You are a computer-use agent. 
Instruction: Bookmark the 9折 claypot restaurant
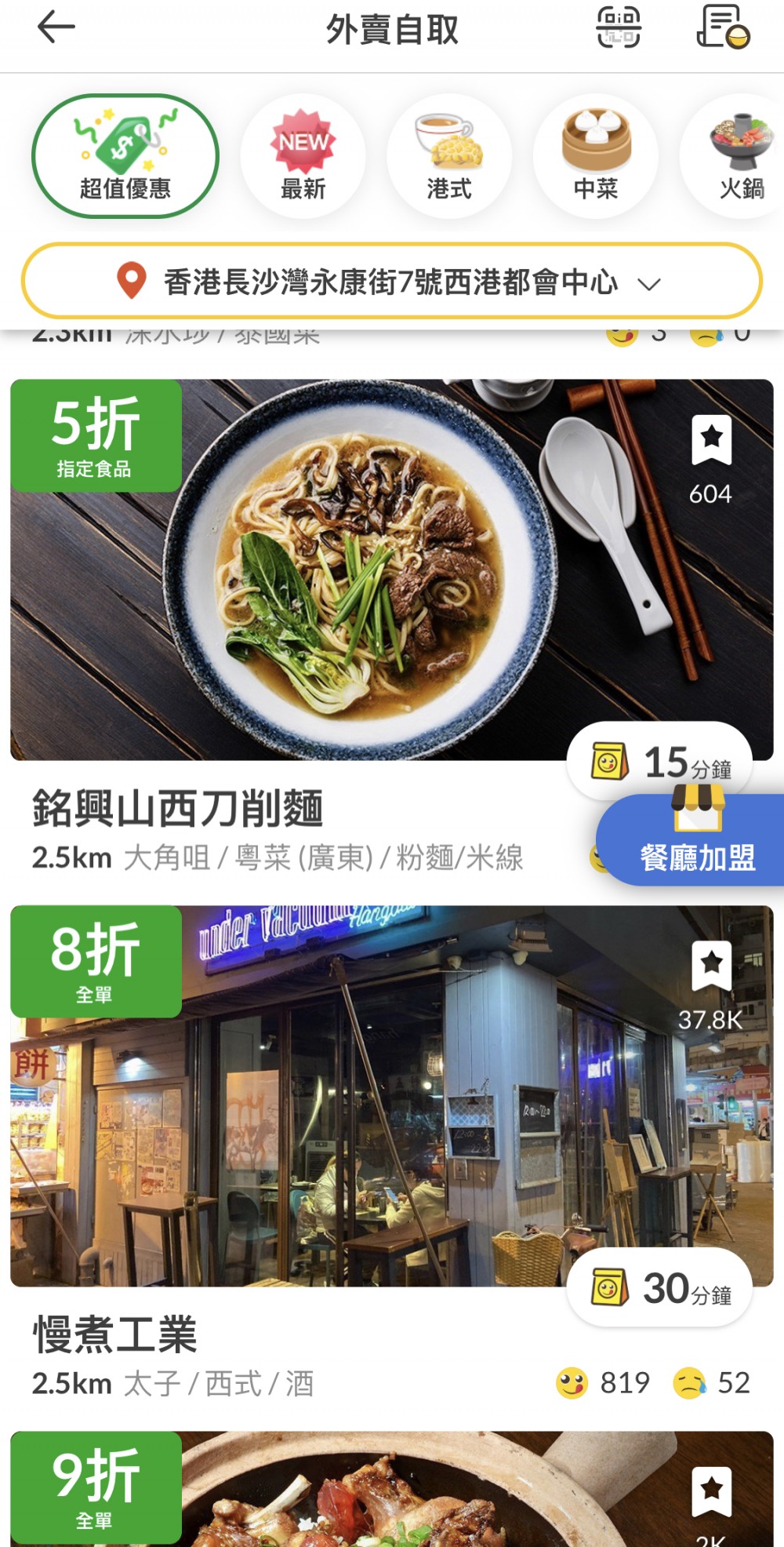coord(711,1492)
